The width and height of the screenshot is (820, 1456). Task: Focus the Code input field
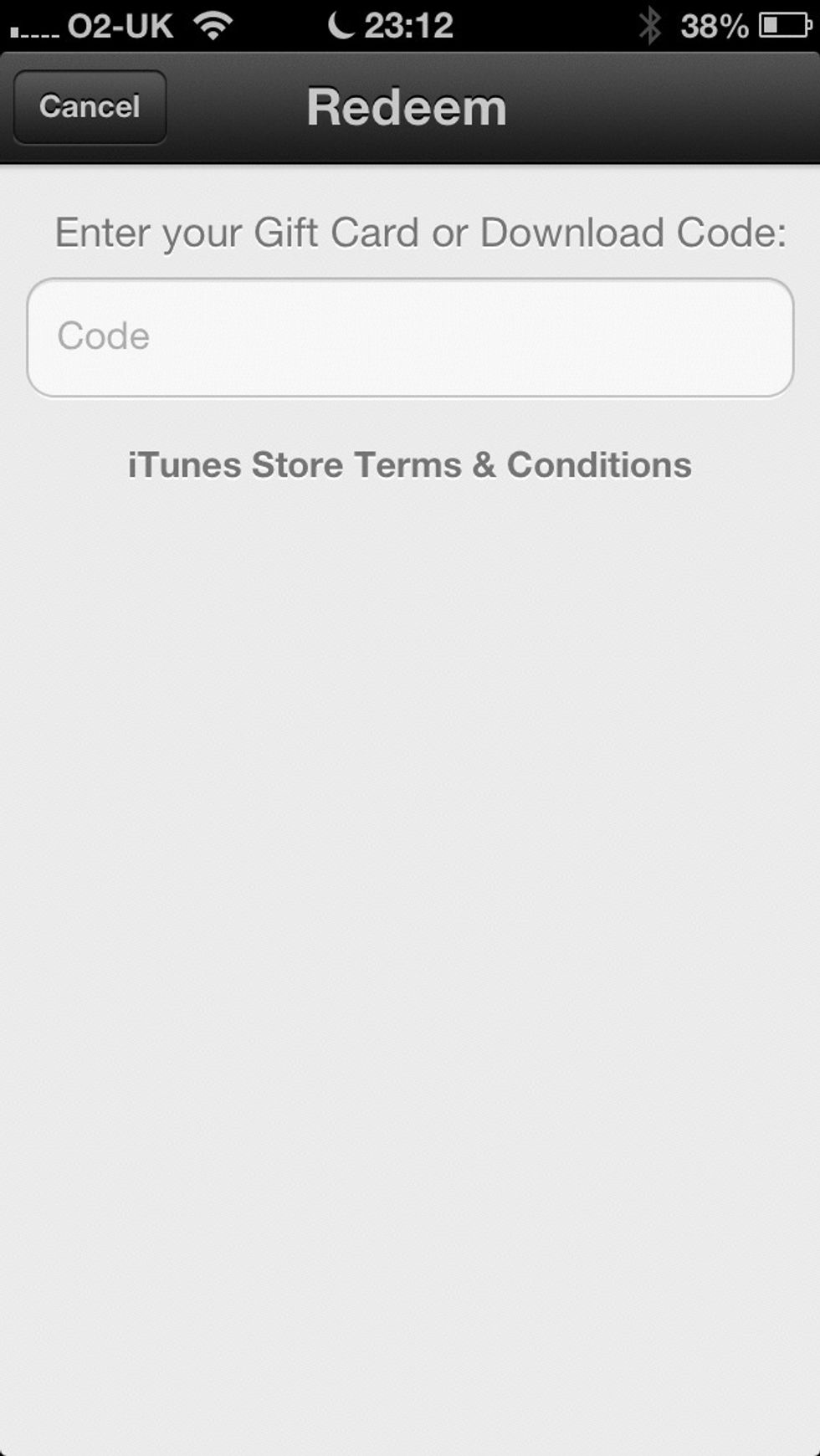(410, 337)
